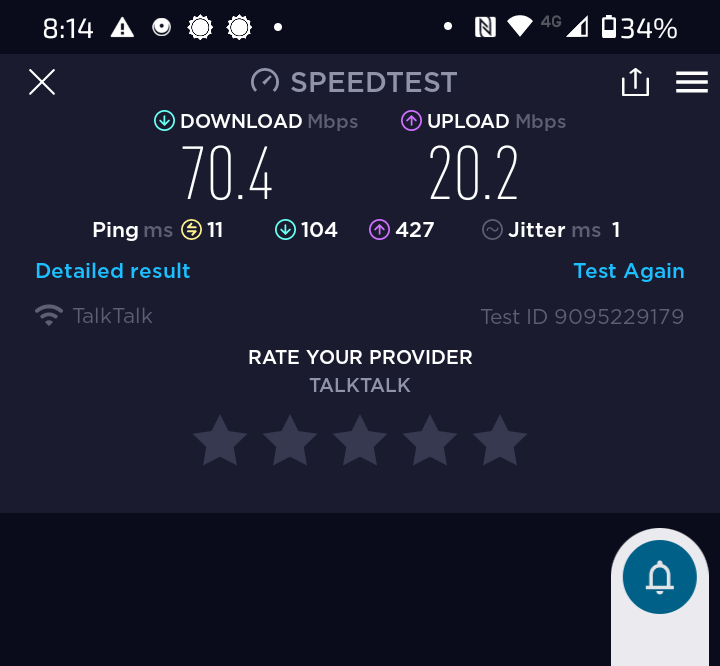Share the speed test result
The height and width of the screenshot is (666, 720).
click(635, 83)
